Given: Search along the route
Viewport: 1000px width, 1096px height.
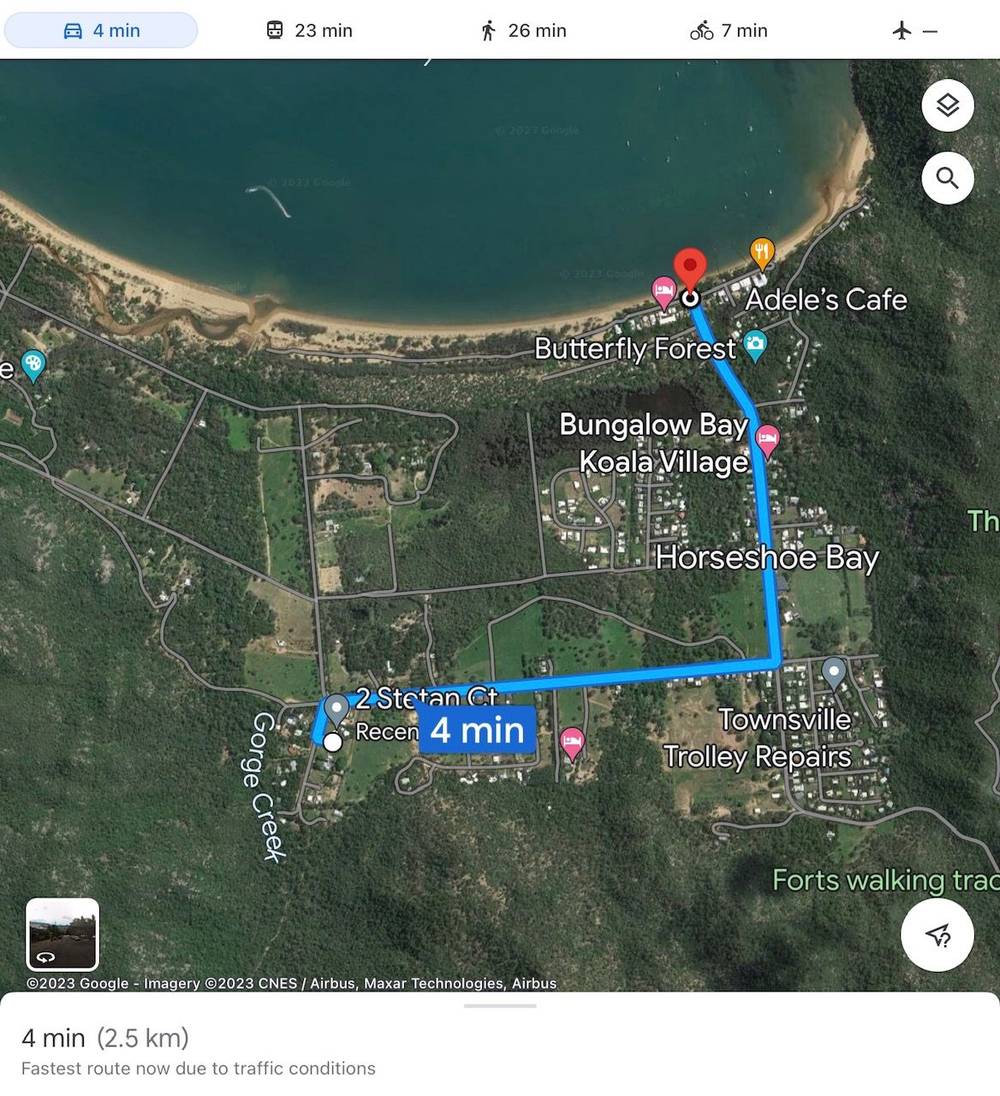Looking at the screenshot, I should coord(947,179).
